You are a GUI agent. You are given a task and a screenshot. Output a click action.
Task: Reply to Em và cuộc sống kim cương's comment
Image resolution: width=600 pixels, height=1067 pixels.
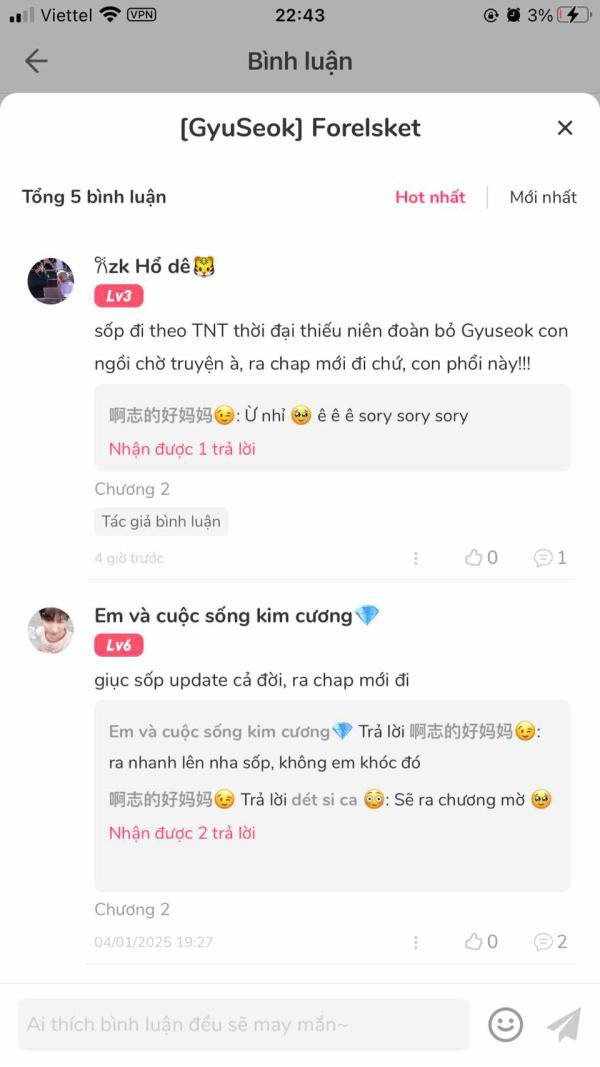pos(550,942)
